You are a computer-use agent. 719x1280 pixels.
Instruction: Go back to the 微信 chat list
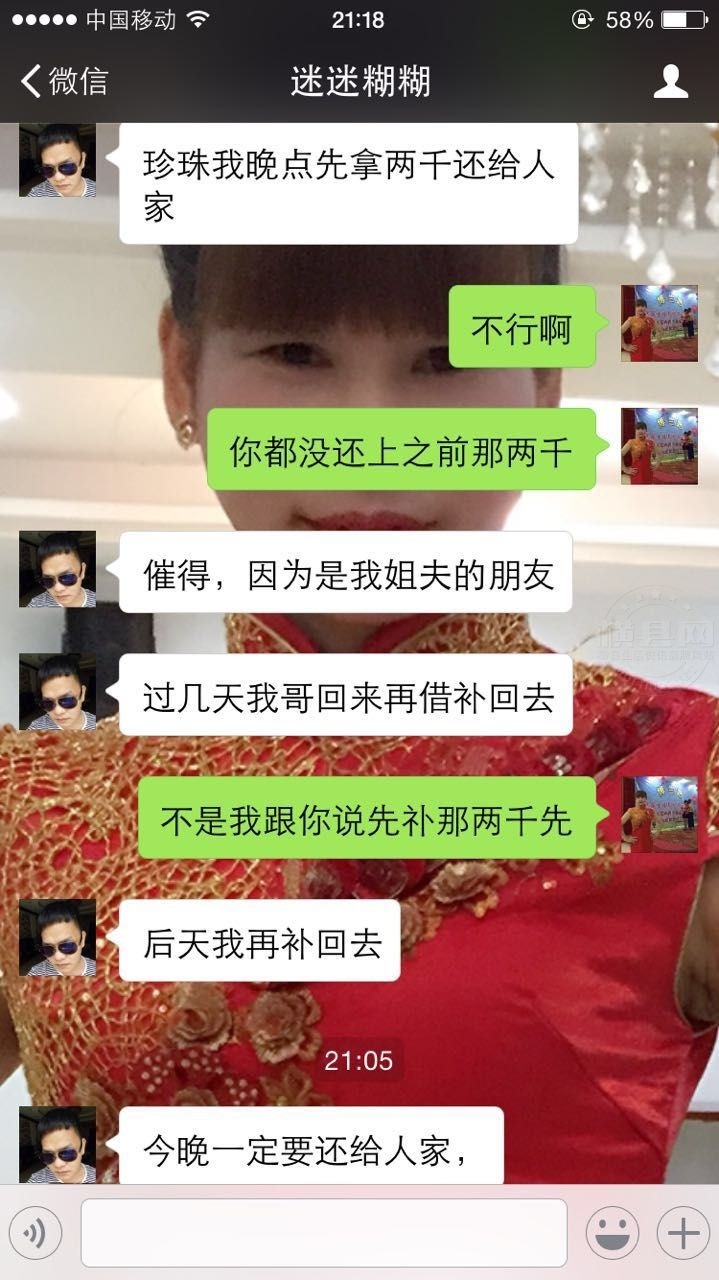coord(65,81)
